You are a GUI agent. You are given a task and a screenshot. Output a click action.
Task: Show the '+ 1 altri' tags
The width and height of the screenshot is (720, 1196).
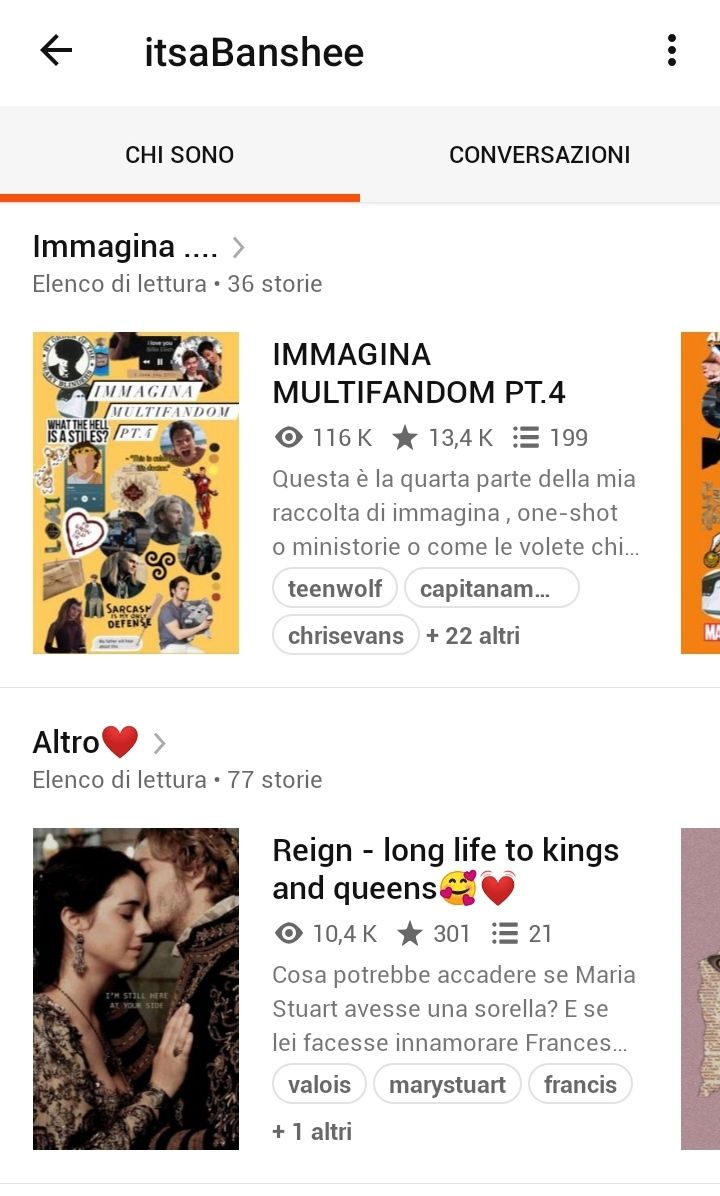click(312, 1131)
